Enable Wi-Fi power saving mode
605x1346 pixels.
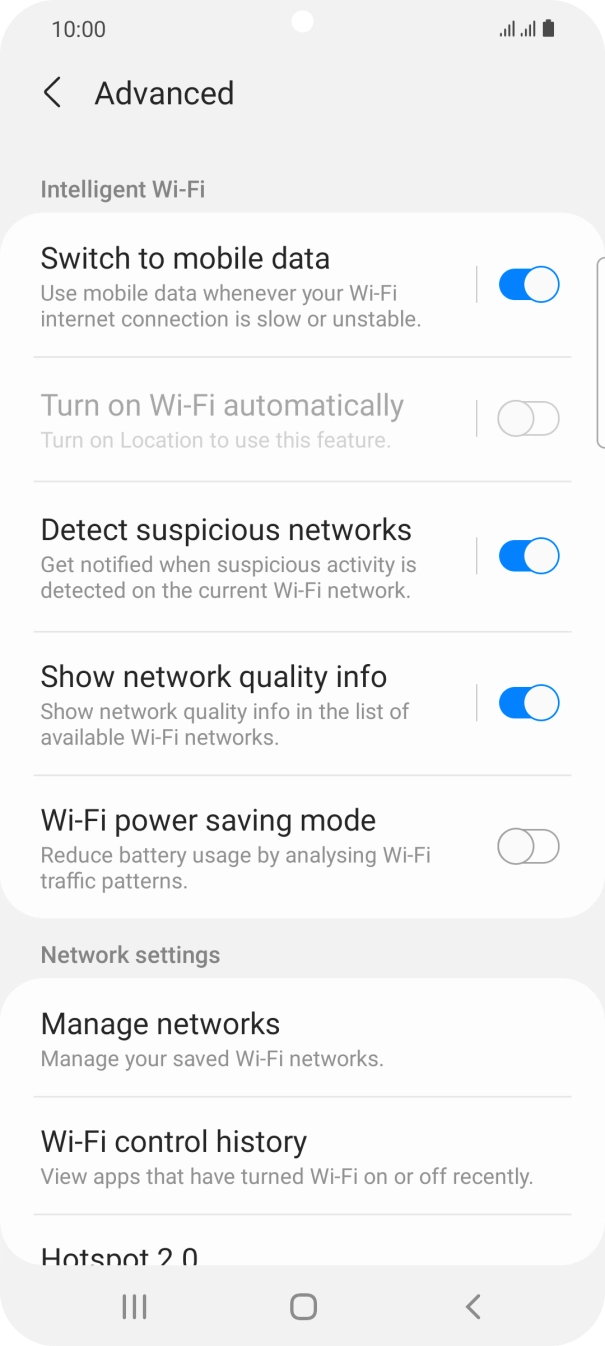(528, 847)
